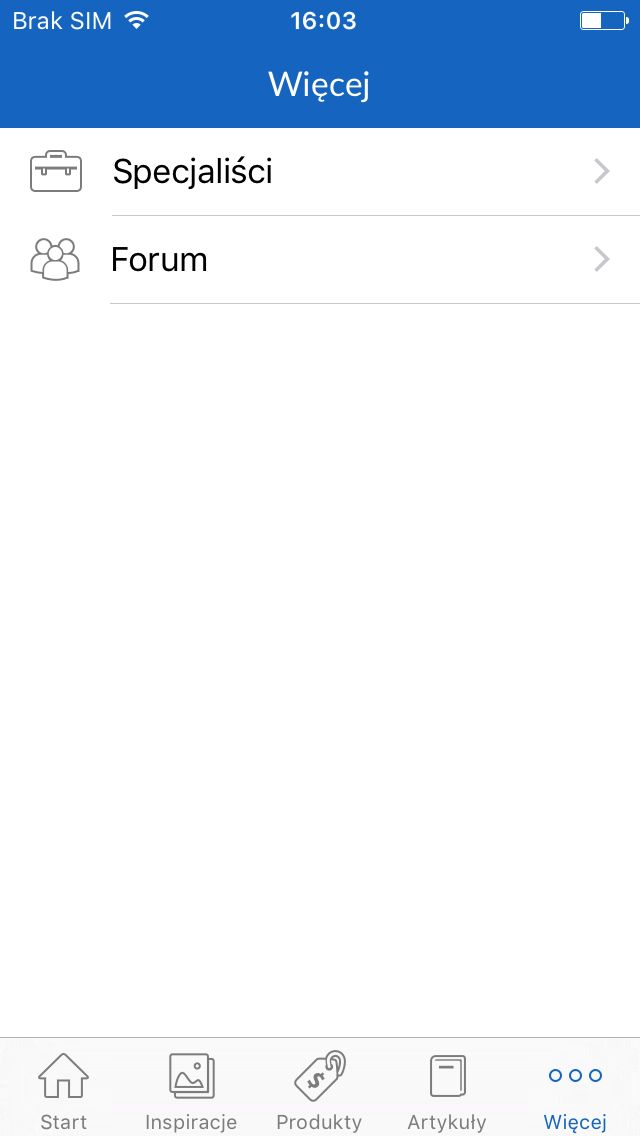
Task: Select the Produkty tab
Action: pos(320,1090)
